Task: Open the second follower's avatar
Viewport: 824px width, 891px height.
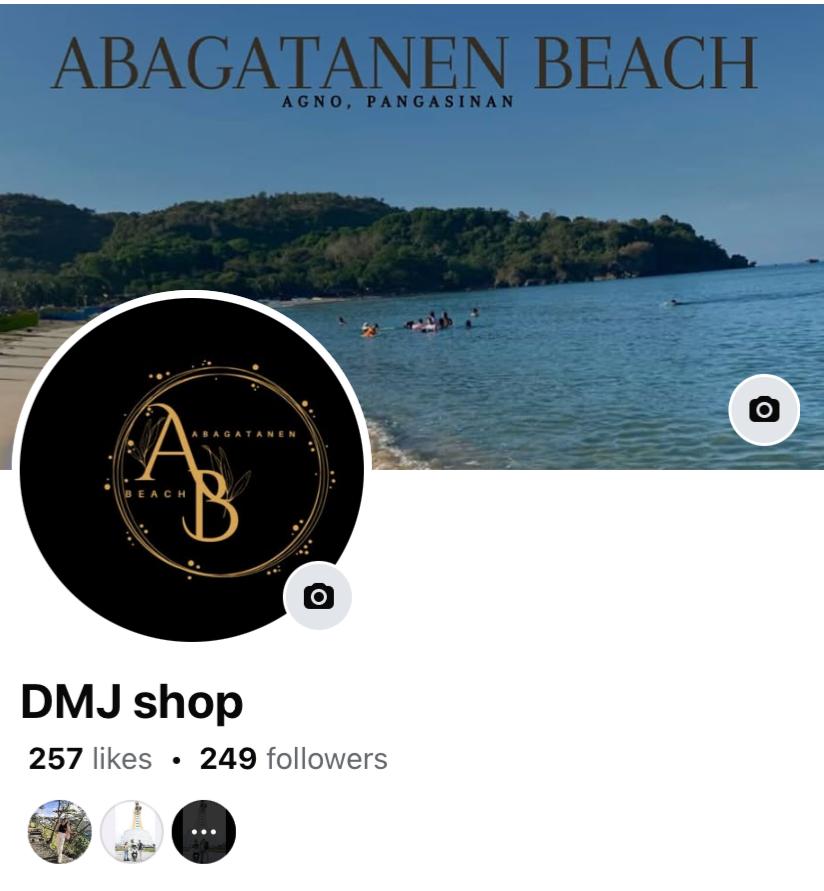Action: tap(131, 831)
